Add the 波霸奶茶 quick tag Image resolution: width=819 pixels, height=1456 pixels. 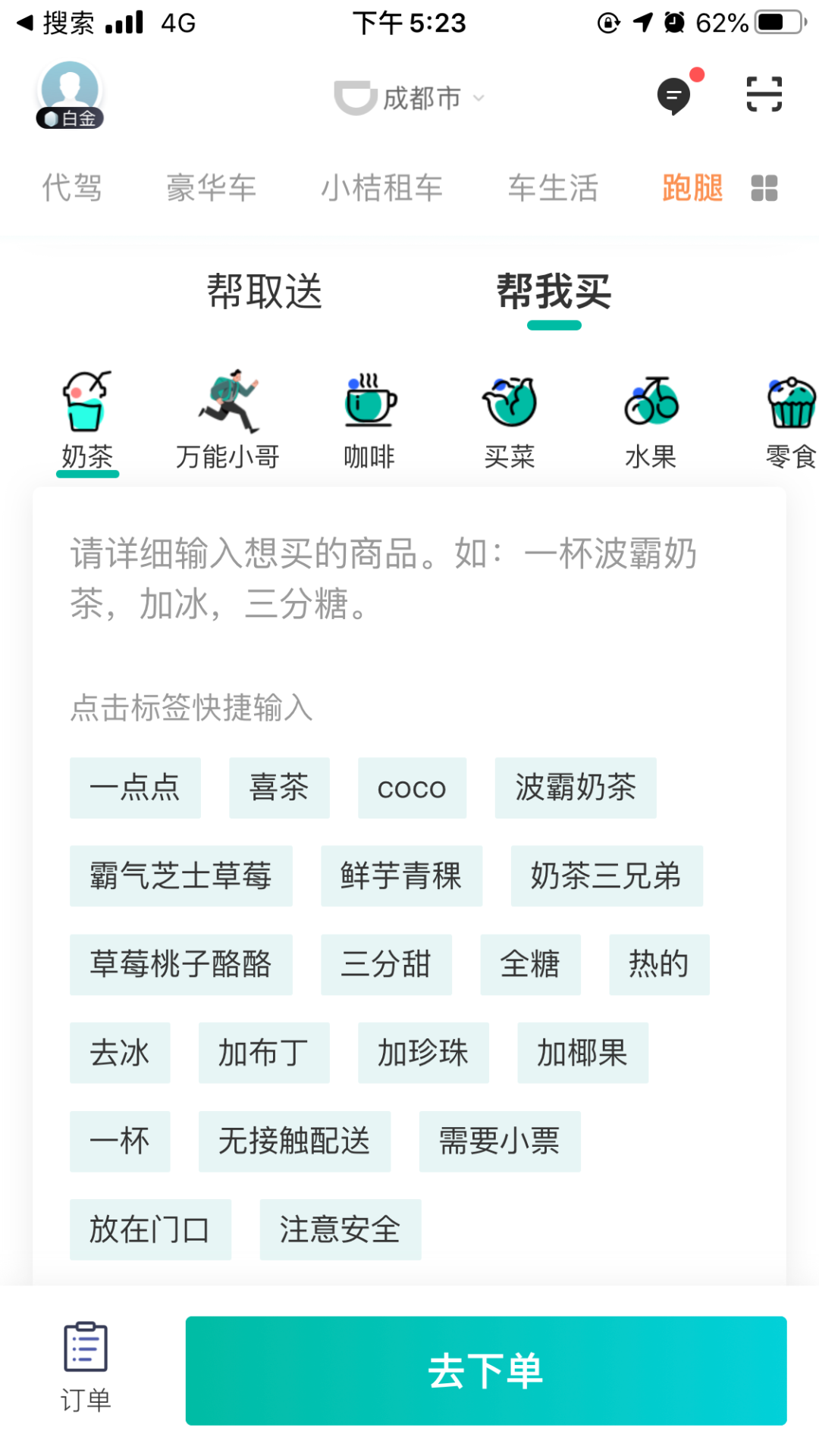click(575, 787)
